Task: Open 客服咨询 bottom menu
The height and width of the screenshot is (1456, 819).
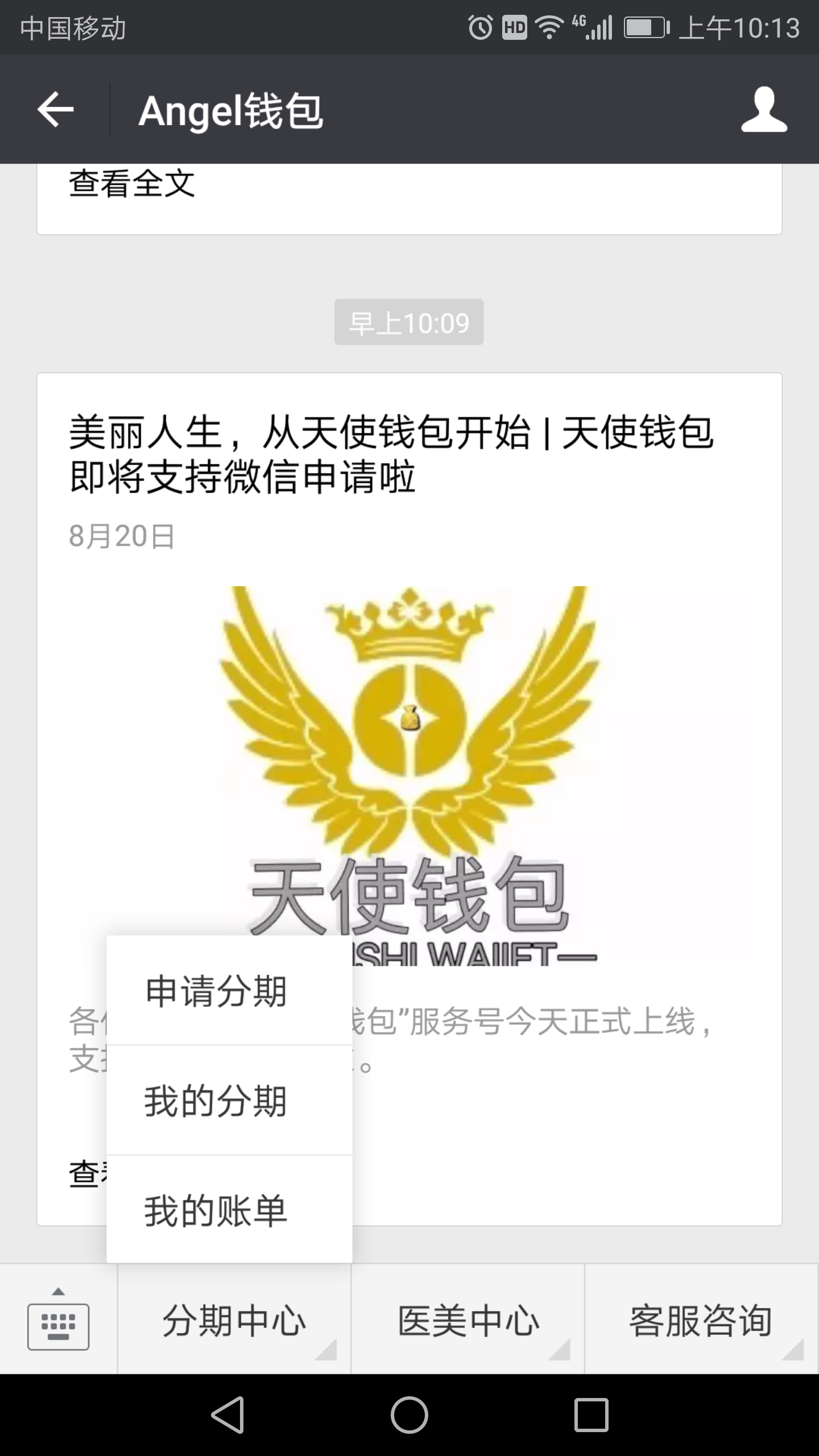Action: 701,1320
